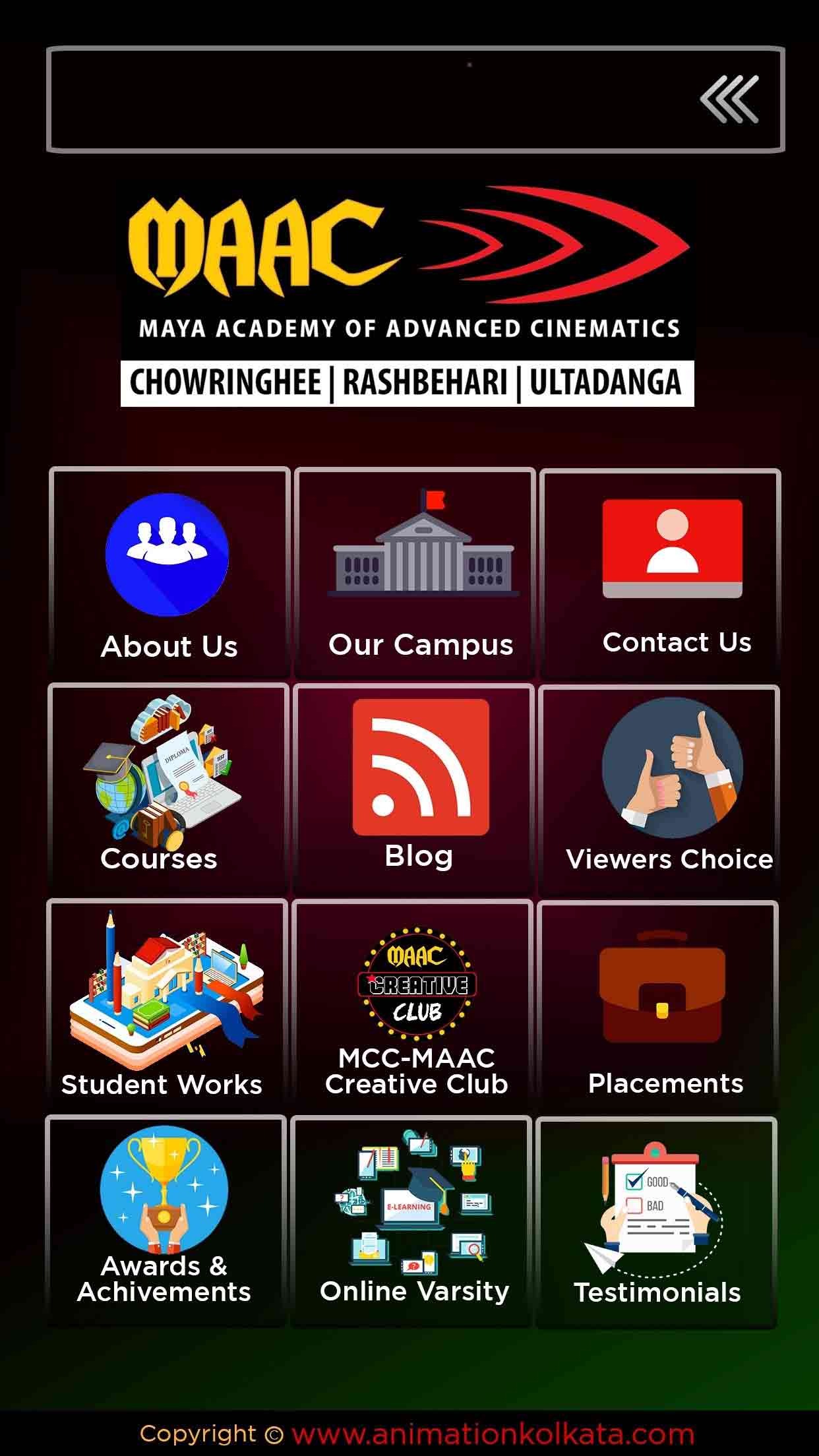Image resolution: width=819 pixels, height=1456 pixels.
Task: Read the Testimonials tile
Action: tap(656, 1222)
